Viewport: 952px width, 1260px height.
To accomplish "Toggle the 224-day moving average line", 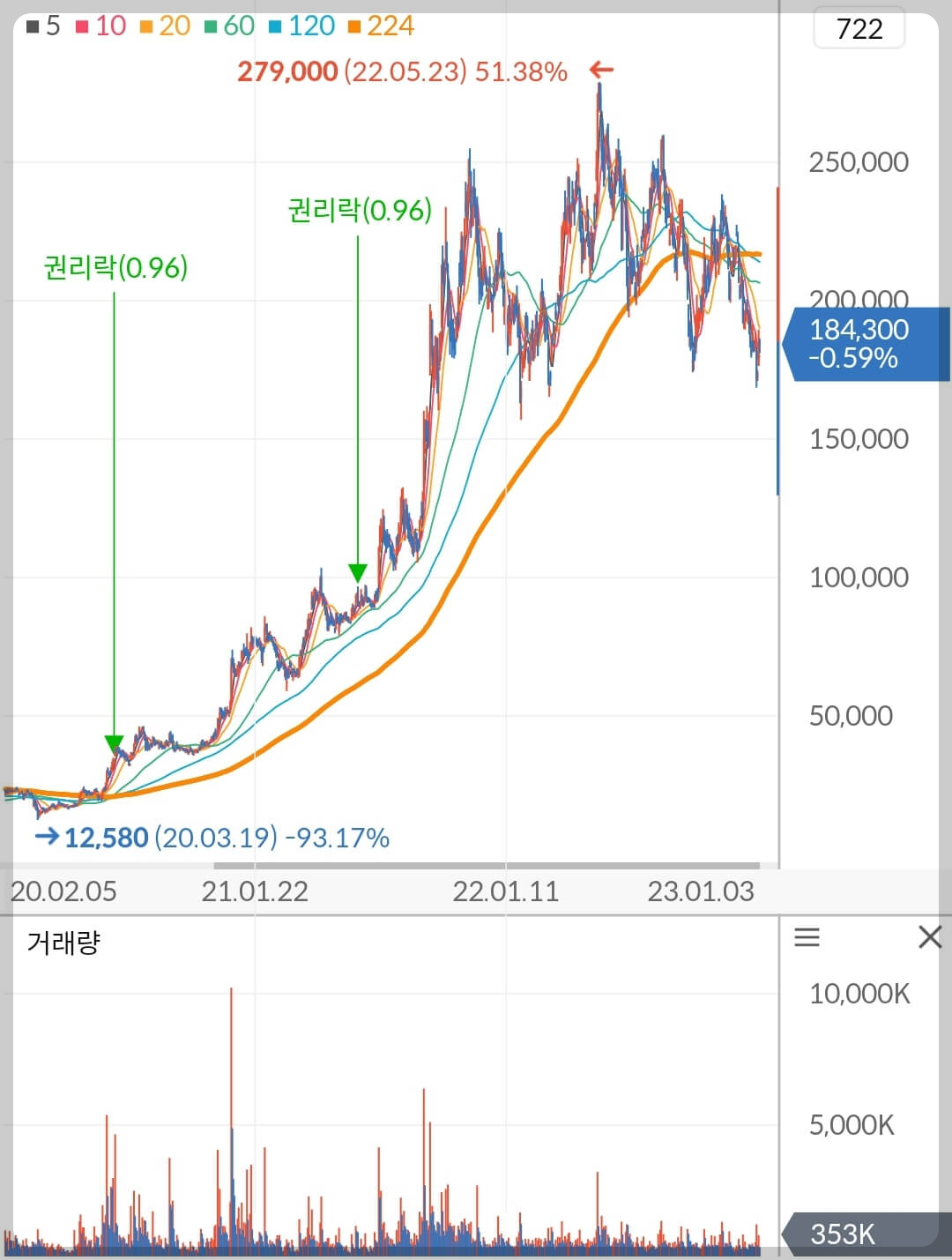I will pos(379,26).
